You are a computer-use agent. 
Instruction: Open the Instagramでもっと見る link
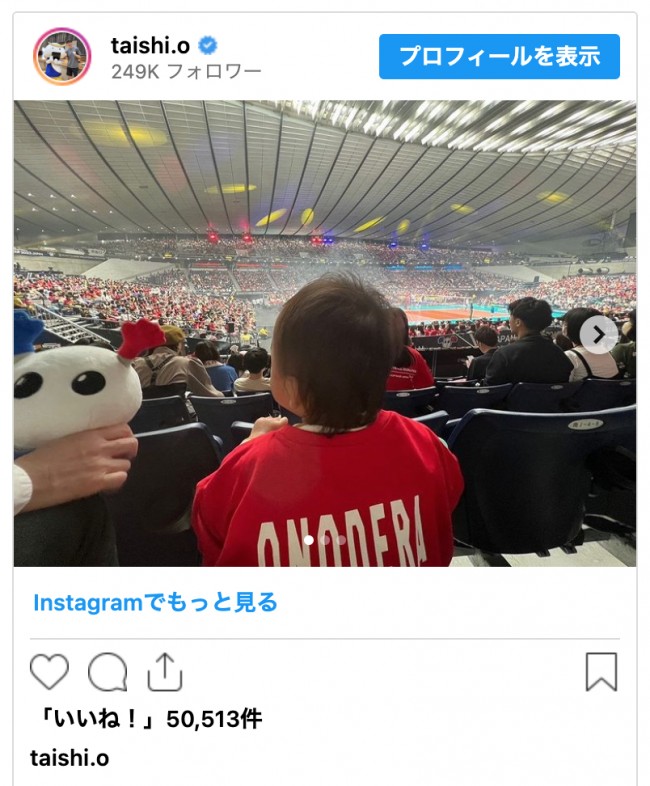pyautogui.click(x=155, y=602)
